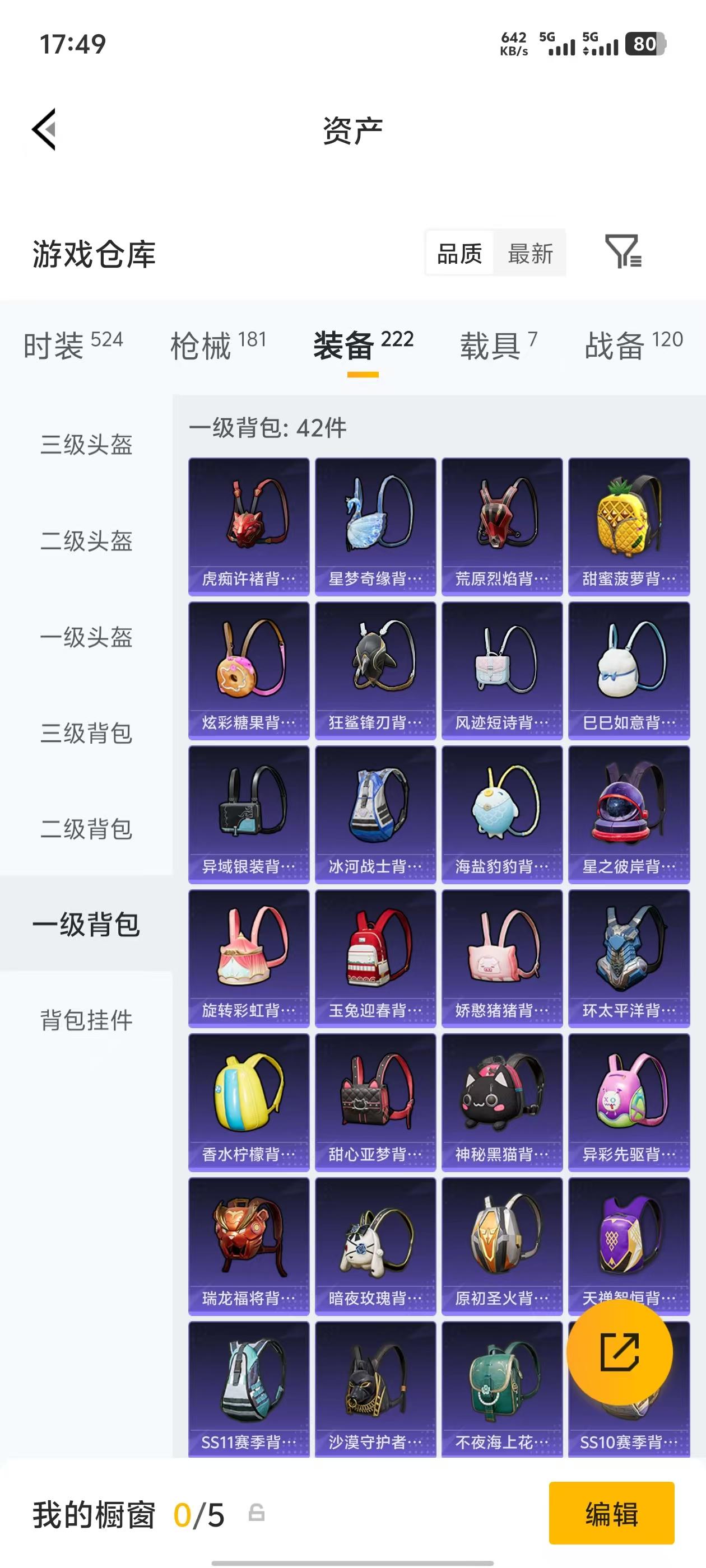Open the 二级背包 category list

(86, 828)
